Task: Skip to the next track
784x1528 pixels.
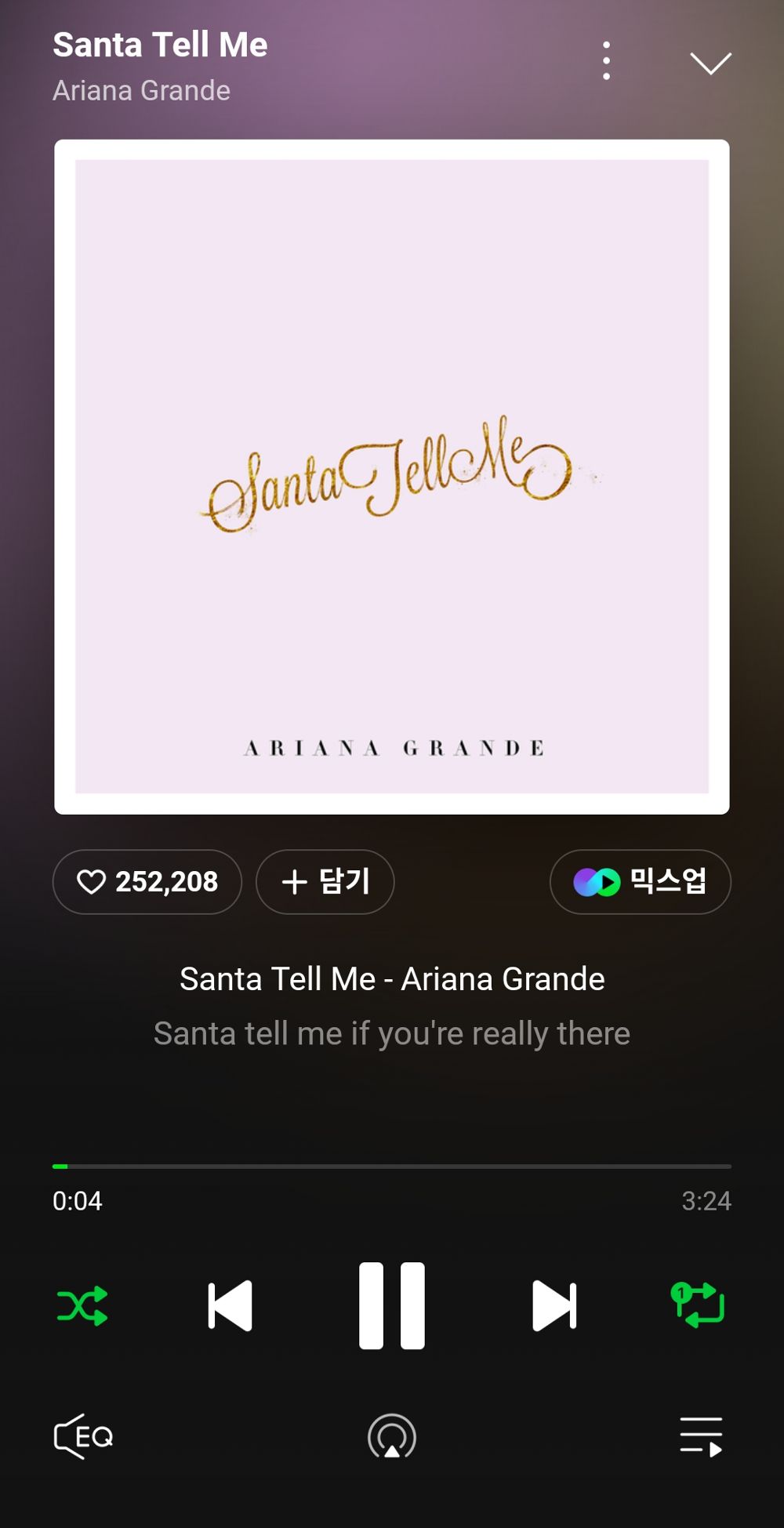Action: click(554, 1305)
